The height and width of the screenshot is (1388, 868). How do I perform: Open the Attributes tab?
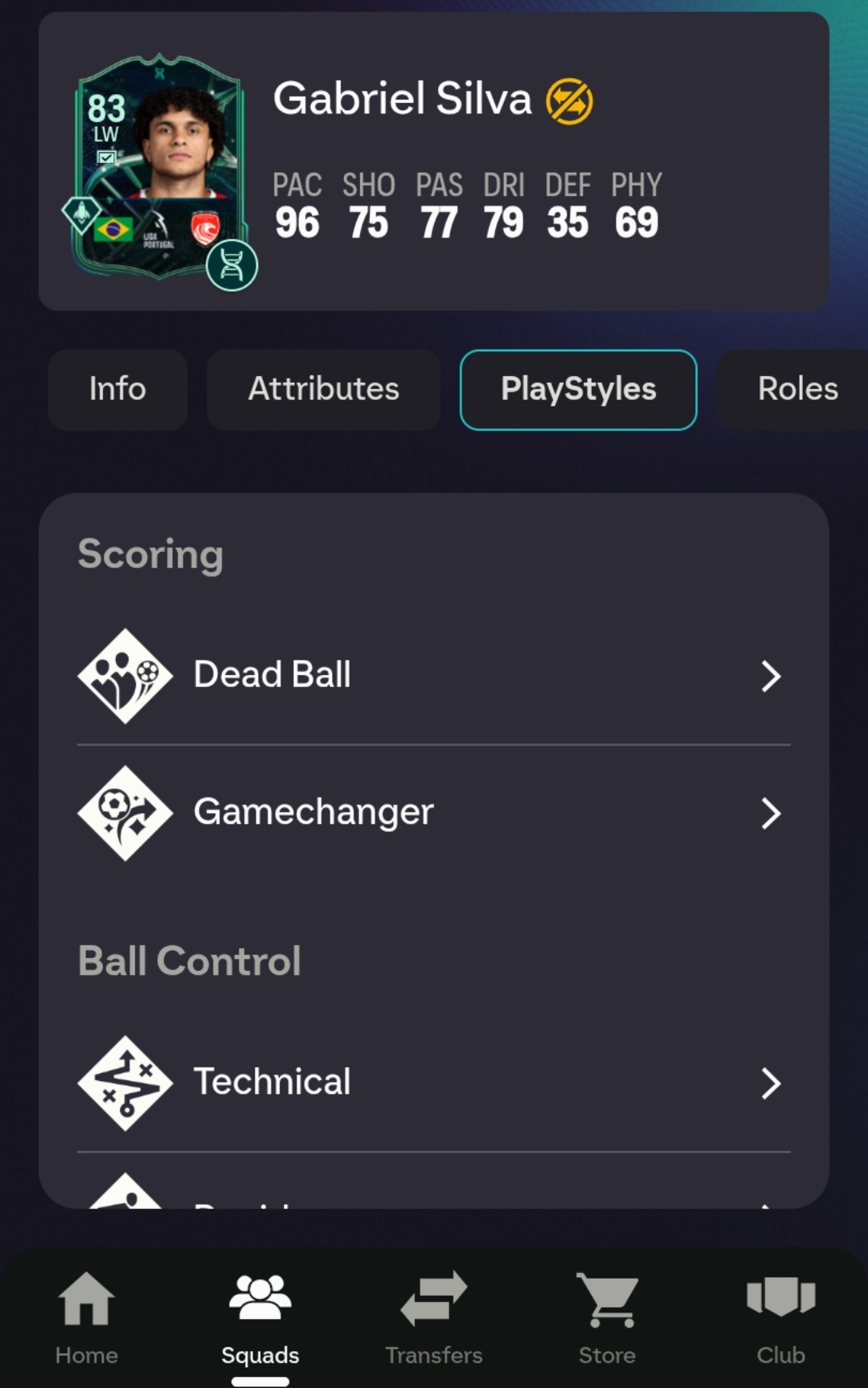(323, 390)
